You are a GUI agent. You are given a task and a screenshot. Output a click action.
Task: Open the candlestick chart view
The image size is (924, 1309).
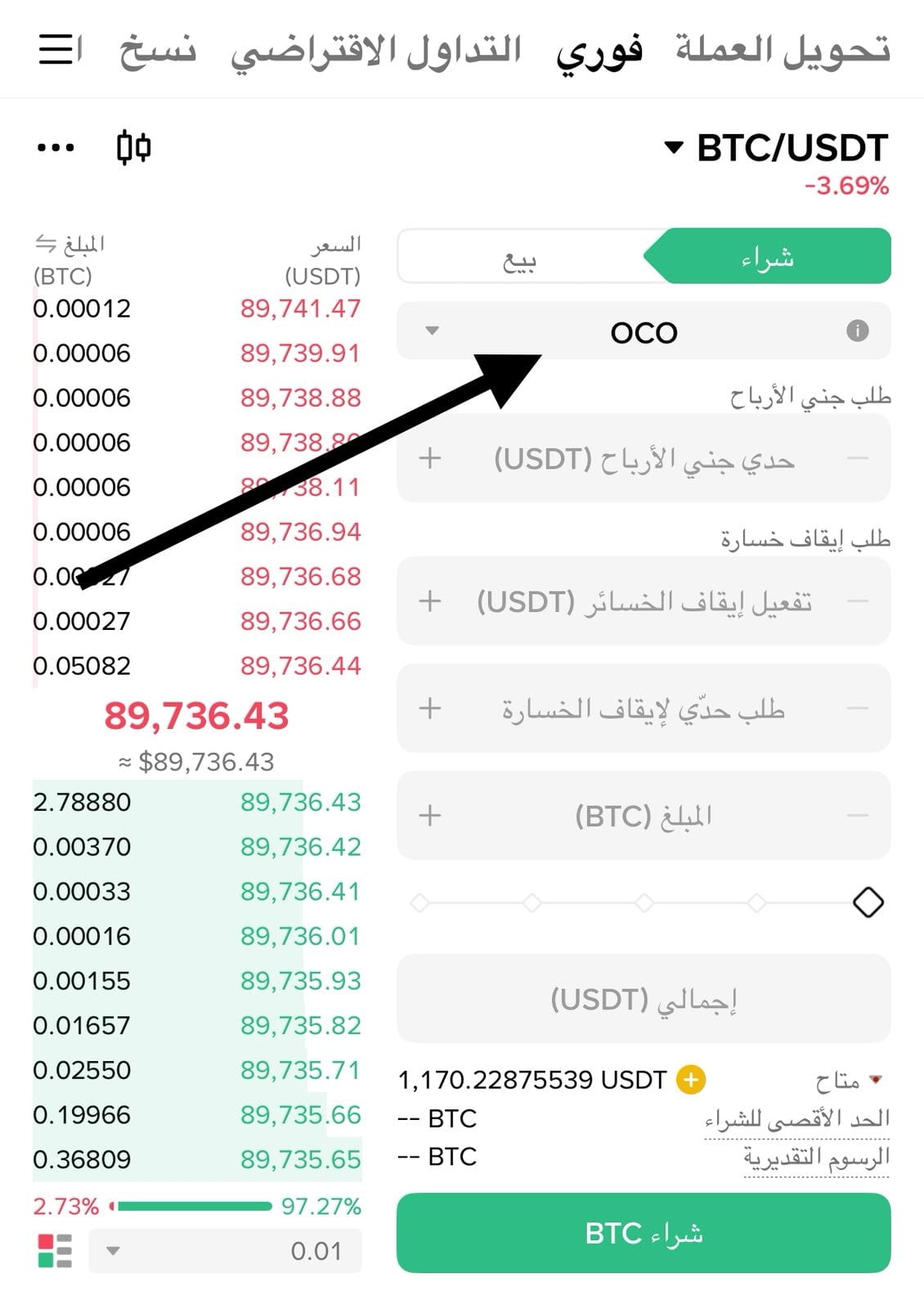point(133,148)
